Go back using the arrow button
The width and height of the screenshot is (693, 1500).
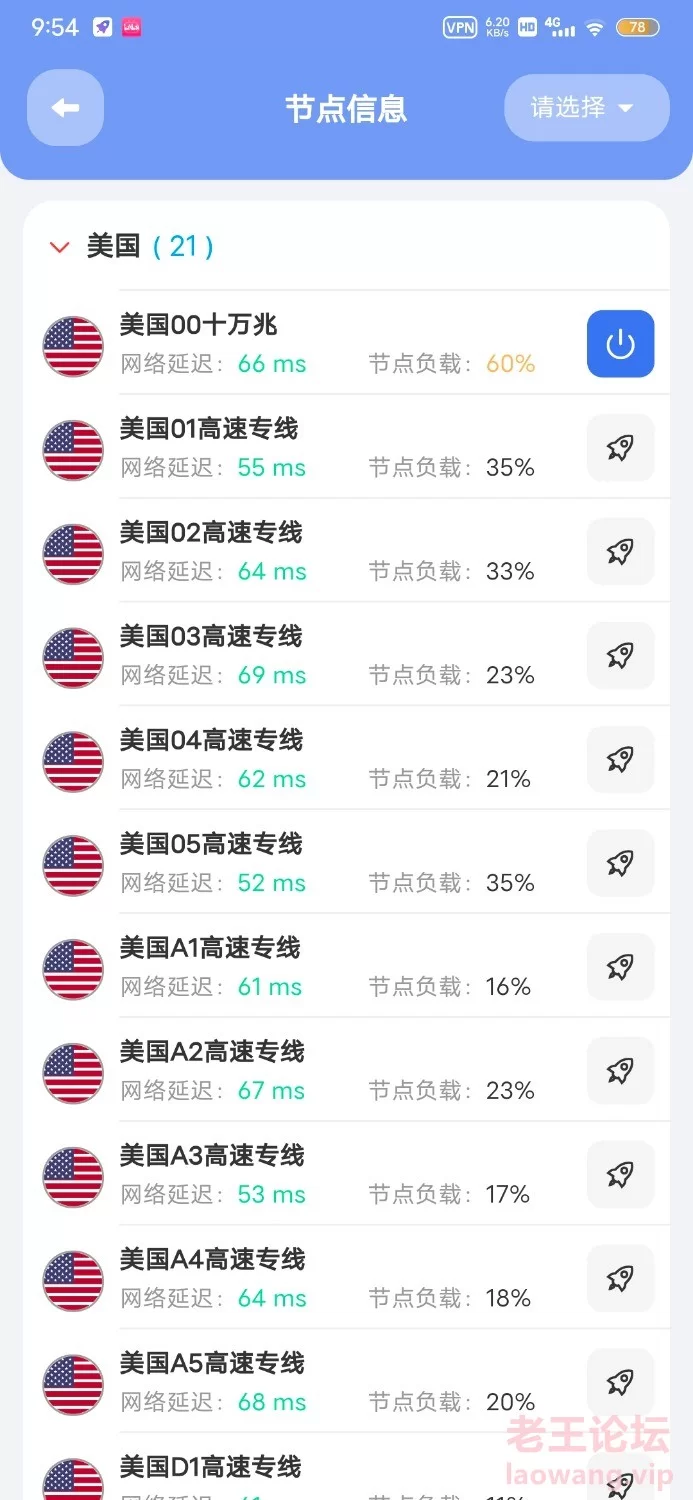pyautogui.click(x=65, y=108)
